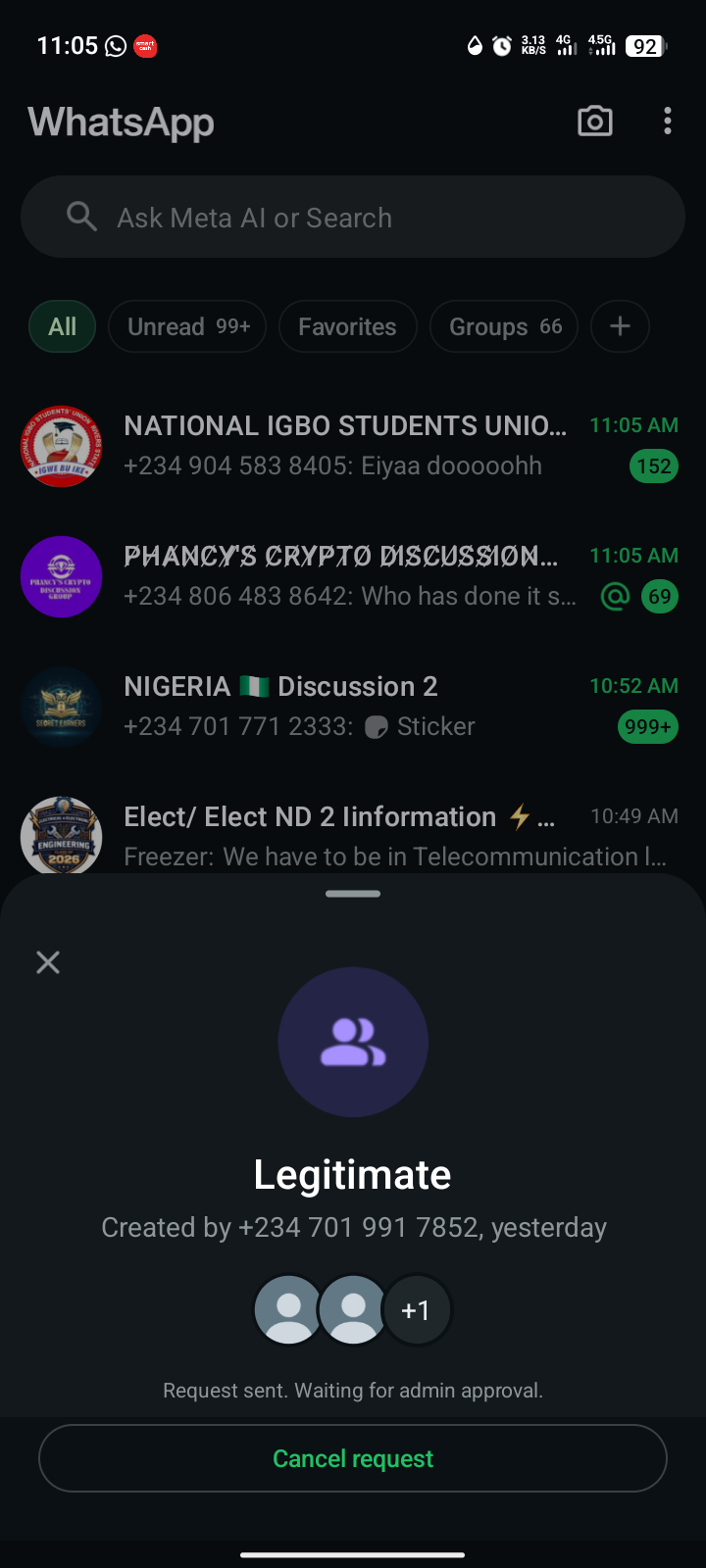Open the overflow menu
The height and width of the screenshot is (1568, 706).
(x=668, y=122)
